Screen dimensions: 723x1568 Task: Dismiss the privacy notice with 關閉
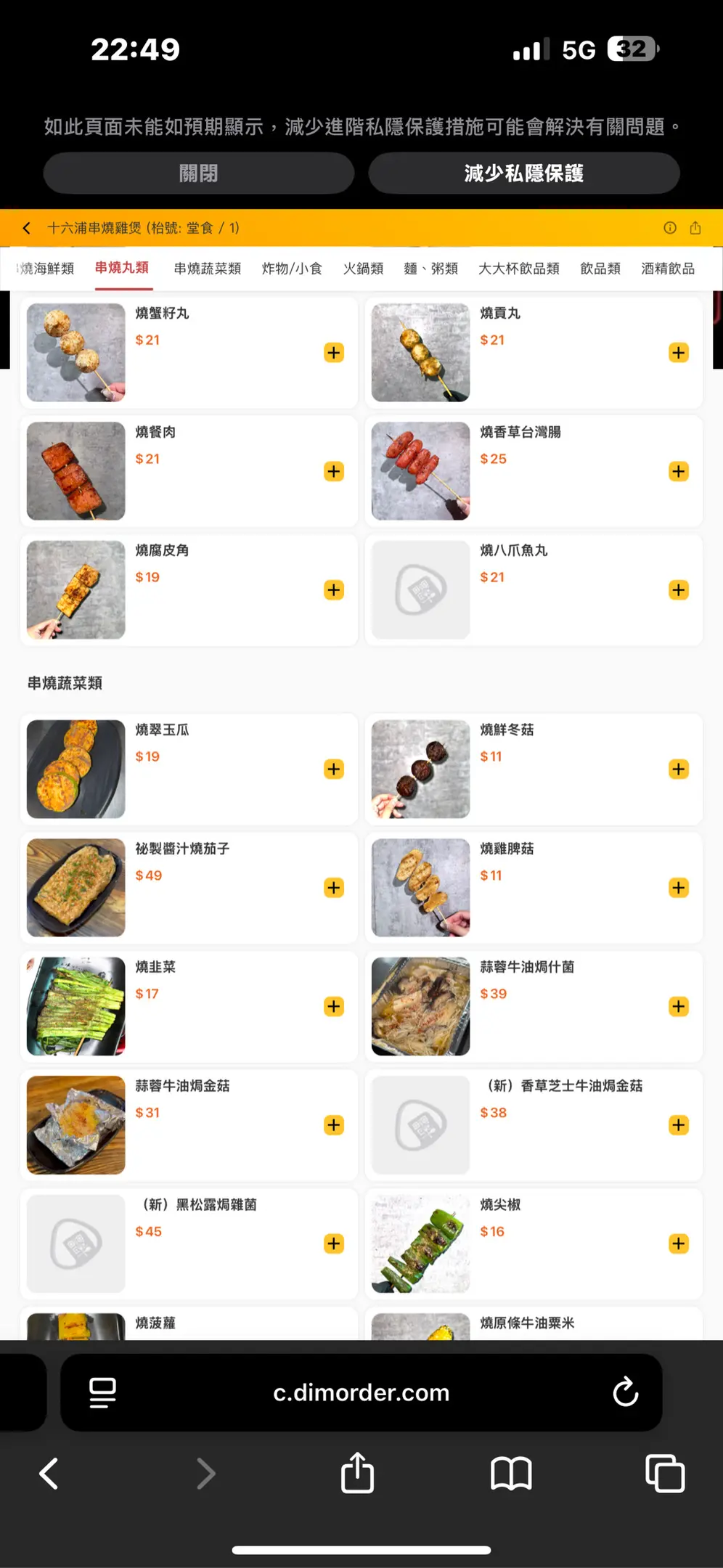[x=198, y=173]
